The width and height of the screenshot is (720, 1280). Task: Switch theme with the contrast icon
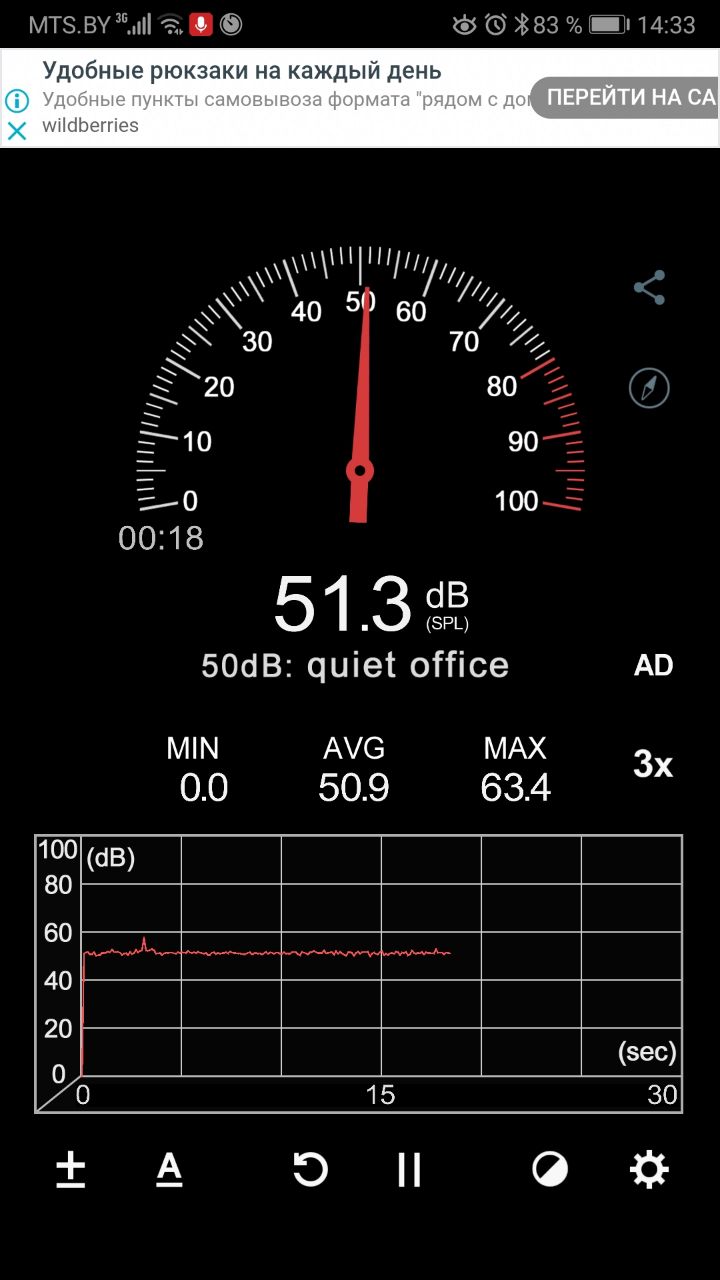click(549, 1169)
